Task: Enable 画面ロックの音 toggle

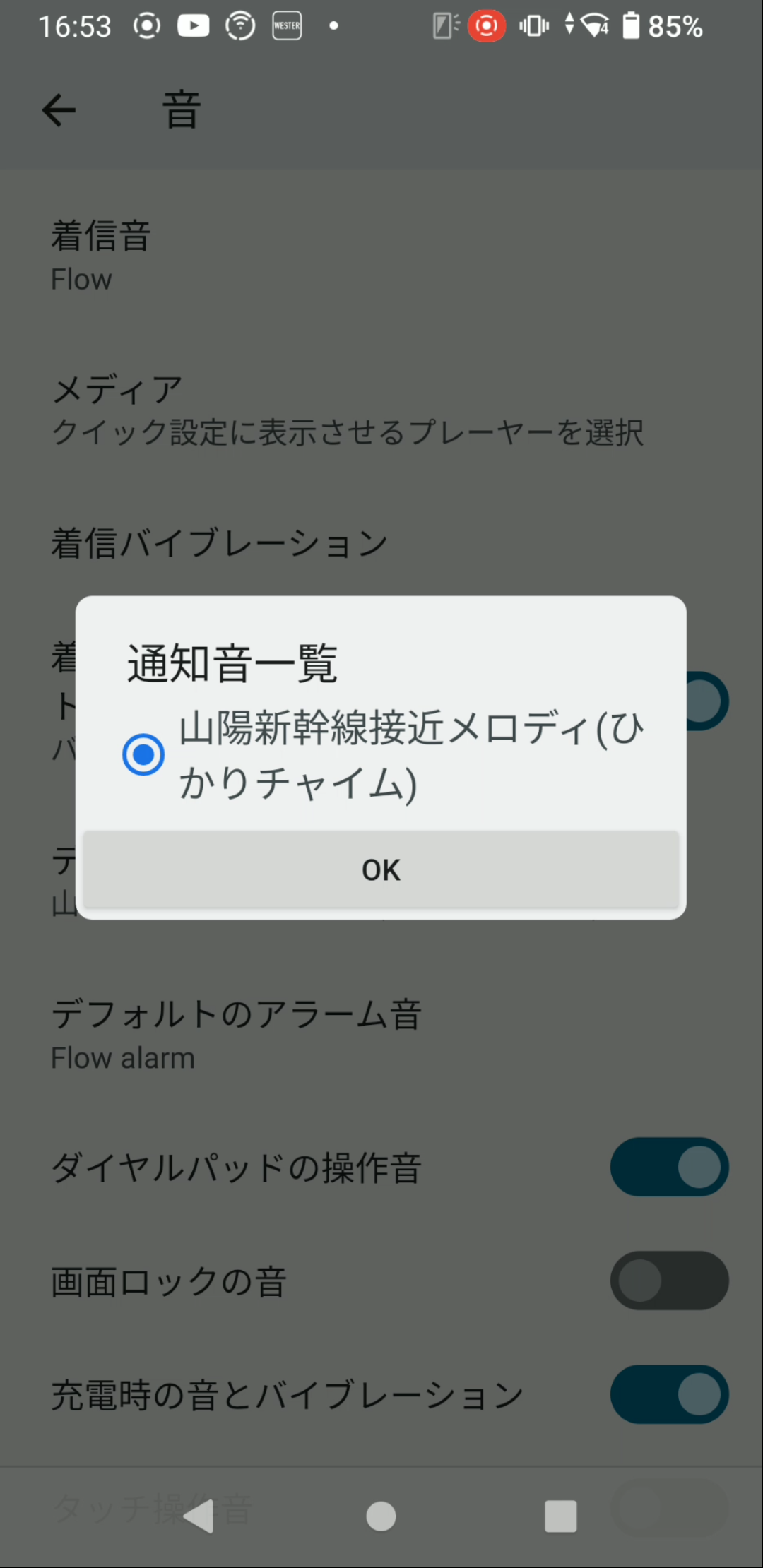Action: (x=668, y=1281)
